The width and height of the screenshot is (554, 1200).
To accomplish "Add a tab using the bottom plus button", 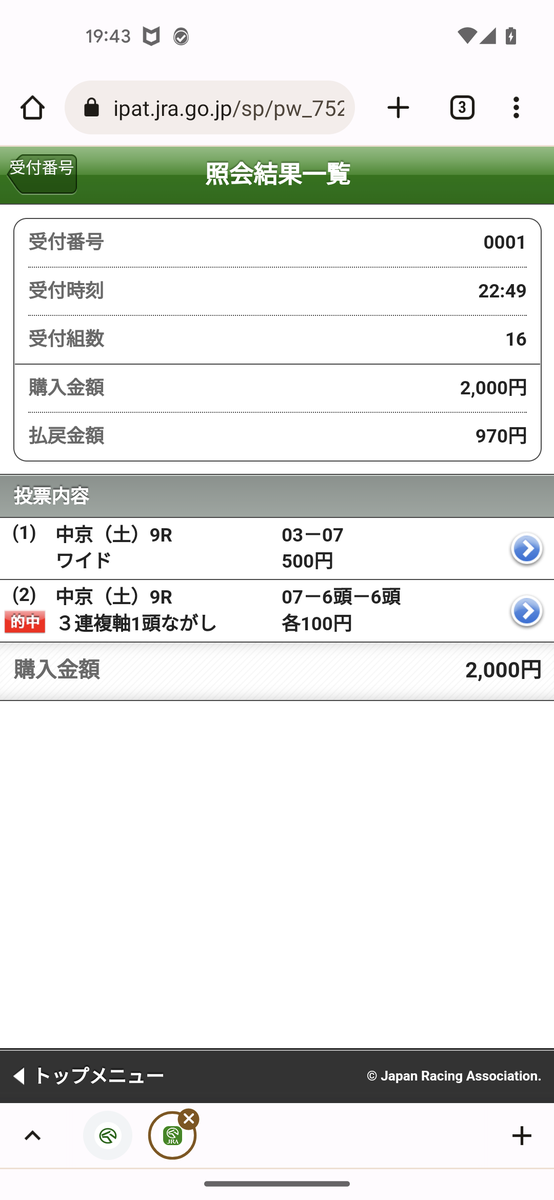I will coord(521,1136).
